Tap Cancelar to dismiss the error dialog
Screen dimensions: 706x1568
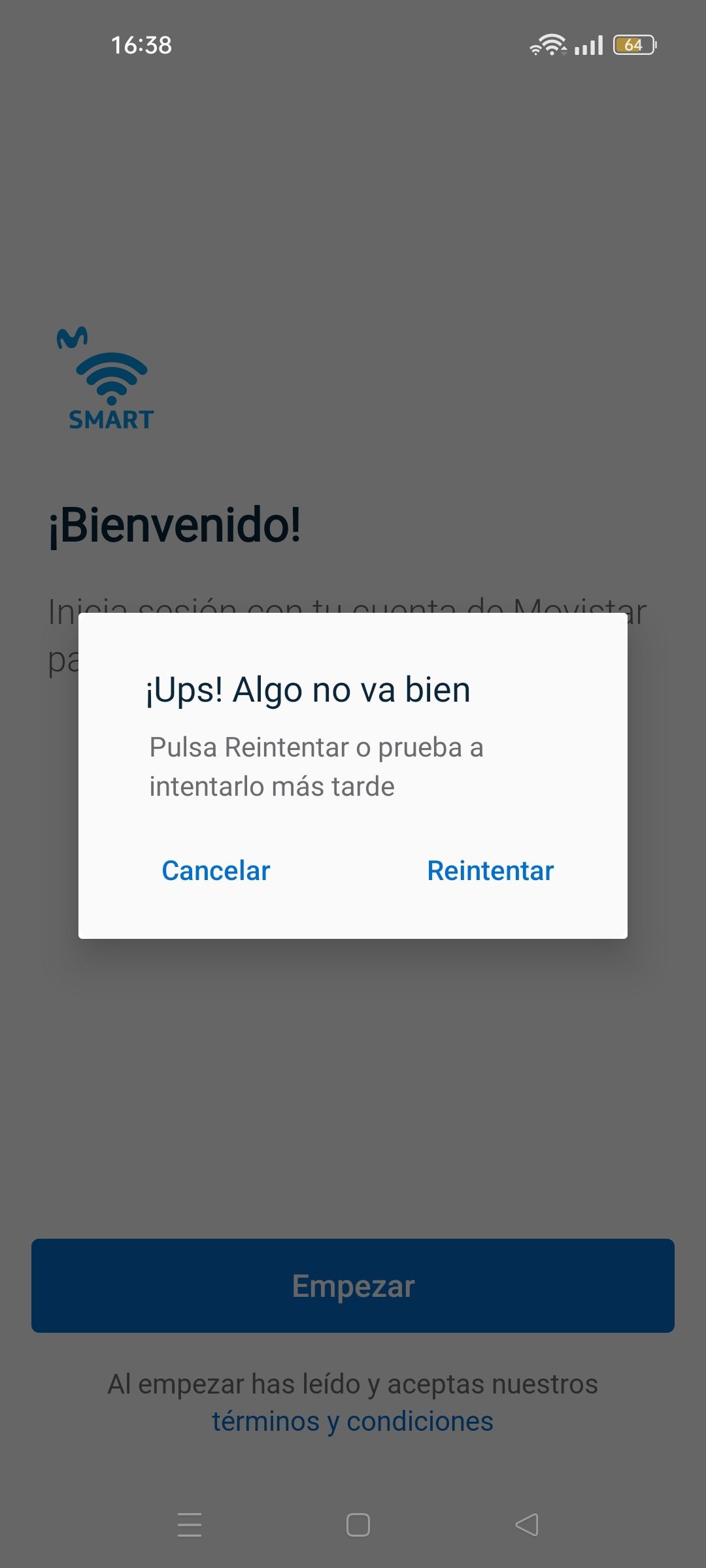click(x=215, y=870)
